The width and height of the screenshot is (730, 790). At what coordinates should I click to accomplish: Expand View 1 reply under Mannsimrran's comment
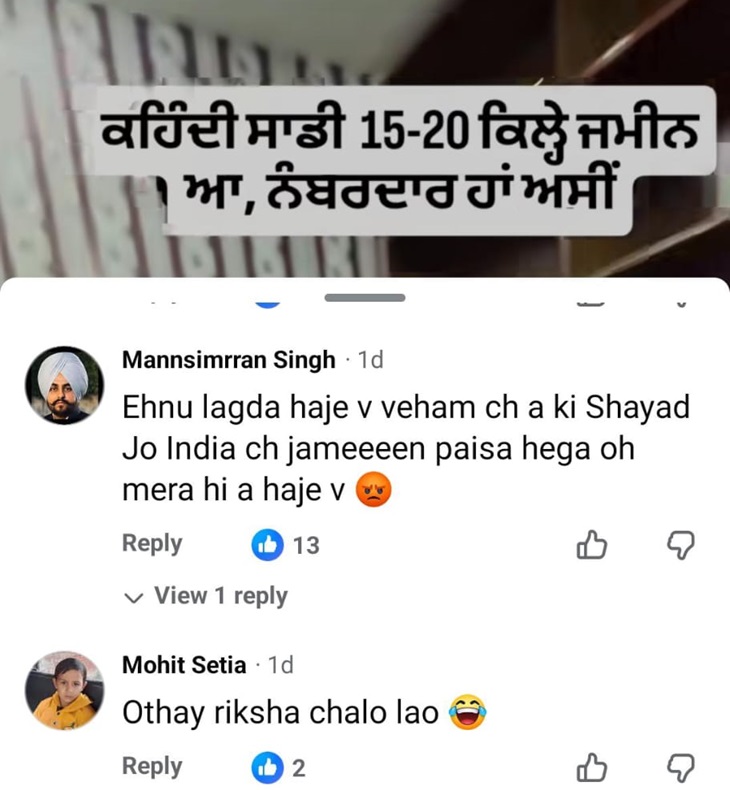[206, 596]
